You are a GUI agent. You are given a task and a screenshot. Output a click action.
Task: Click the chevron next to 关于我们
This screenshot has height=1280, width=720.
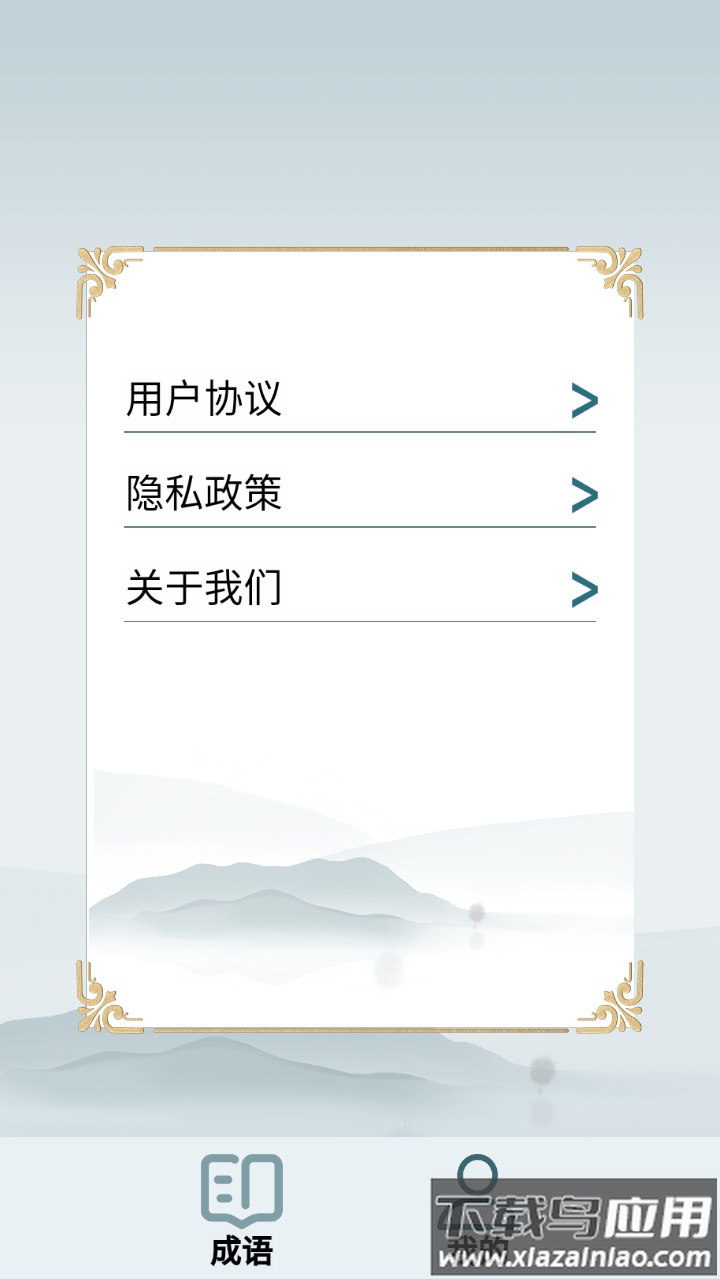click(x=585, y=589)
